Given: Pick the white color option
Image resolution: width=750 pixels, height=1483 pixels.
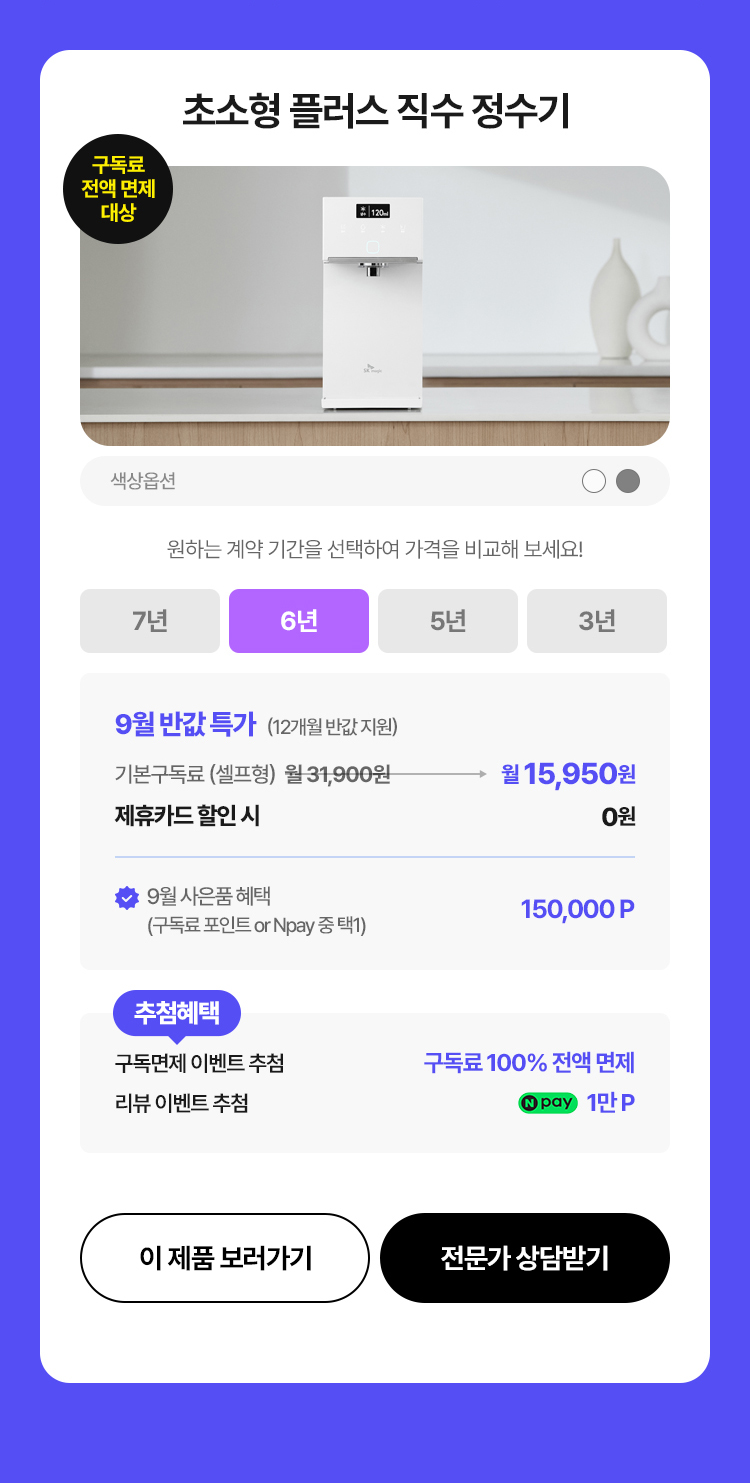Looking at the screenshot, I should pos(594,481).
